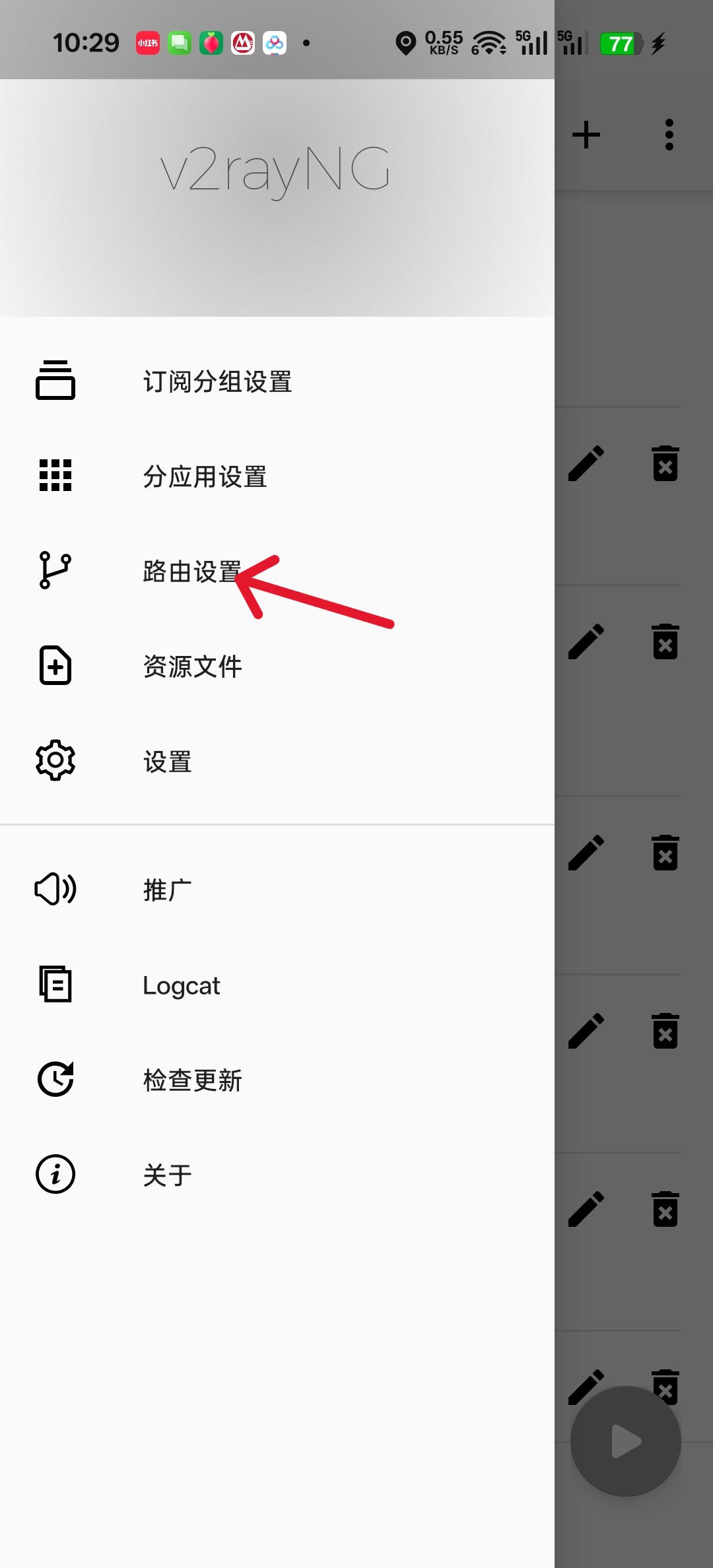Open 关于 about page
Image resolution: width=713 pixels, height=1568 pixels.
click(x=167, y=1175)
